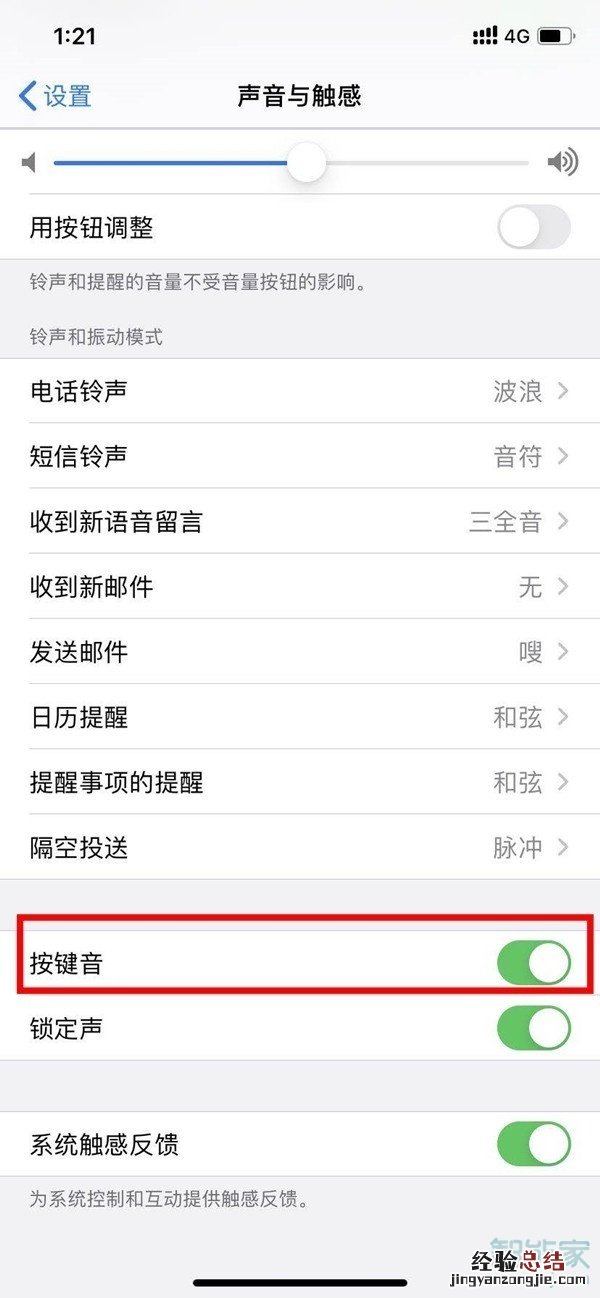Open 日历提醒 sound settings
This screenshot has width=600, height=1298.
tap(300, 717)
